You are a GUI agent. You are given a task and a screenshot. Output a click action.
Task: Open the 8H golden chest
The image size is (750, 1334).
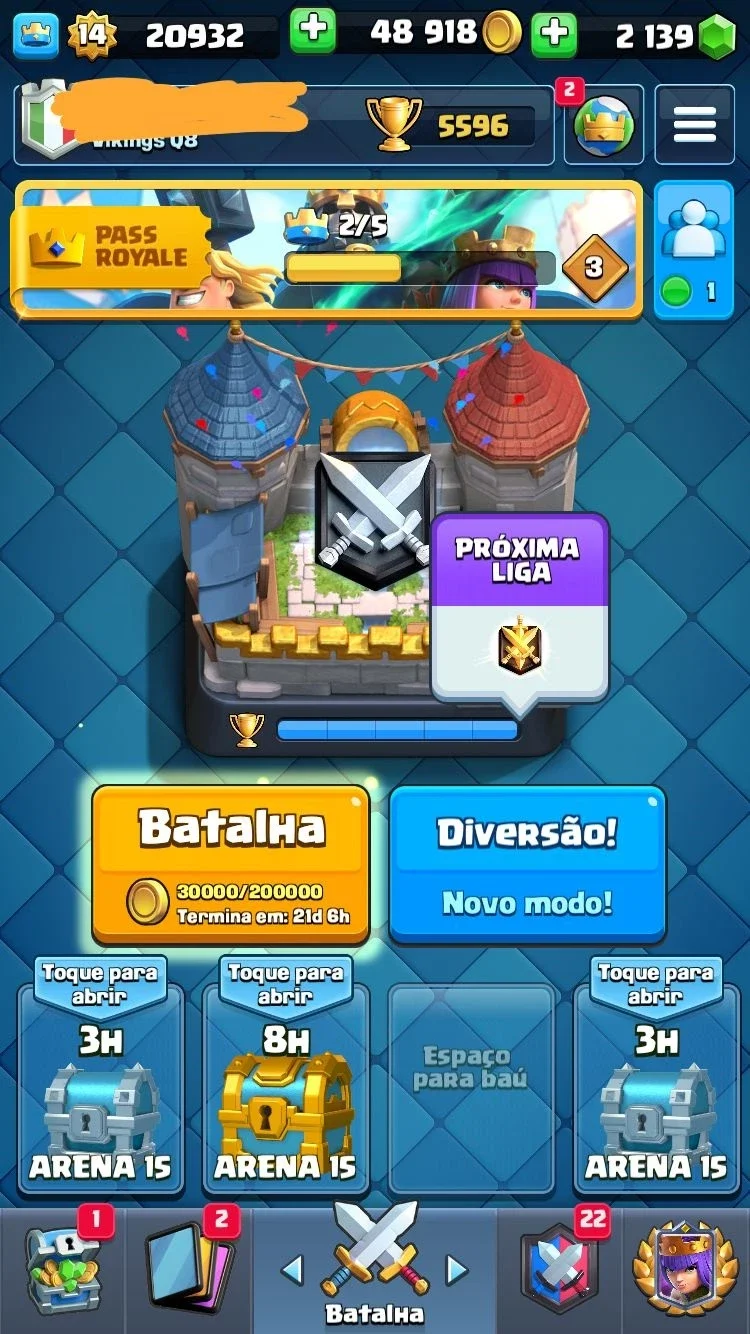(x=286, y=1078)
